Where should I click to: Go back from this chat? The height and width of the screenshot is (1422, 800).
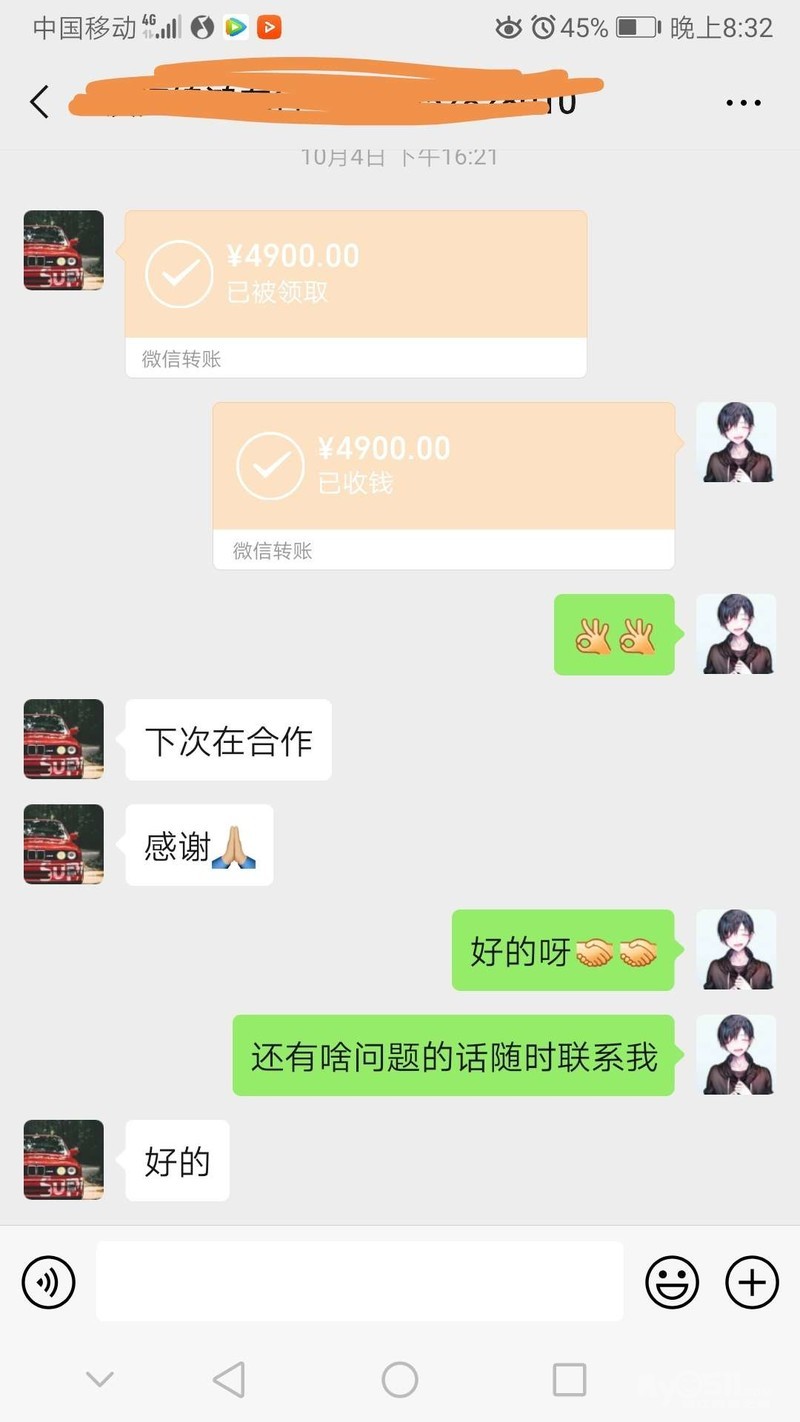(x=39, y=102)
